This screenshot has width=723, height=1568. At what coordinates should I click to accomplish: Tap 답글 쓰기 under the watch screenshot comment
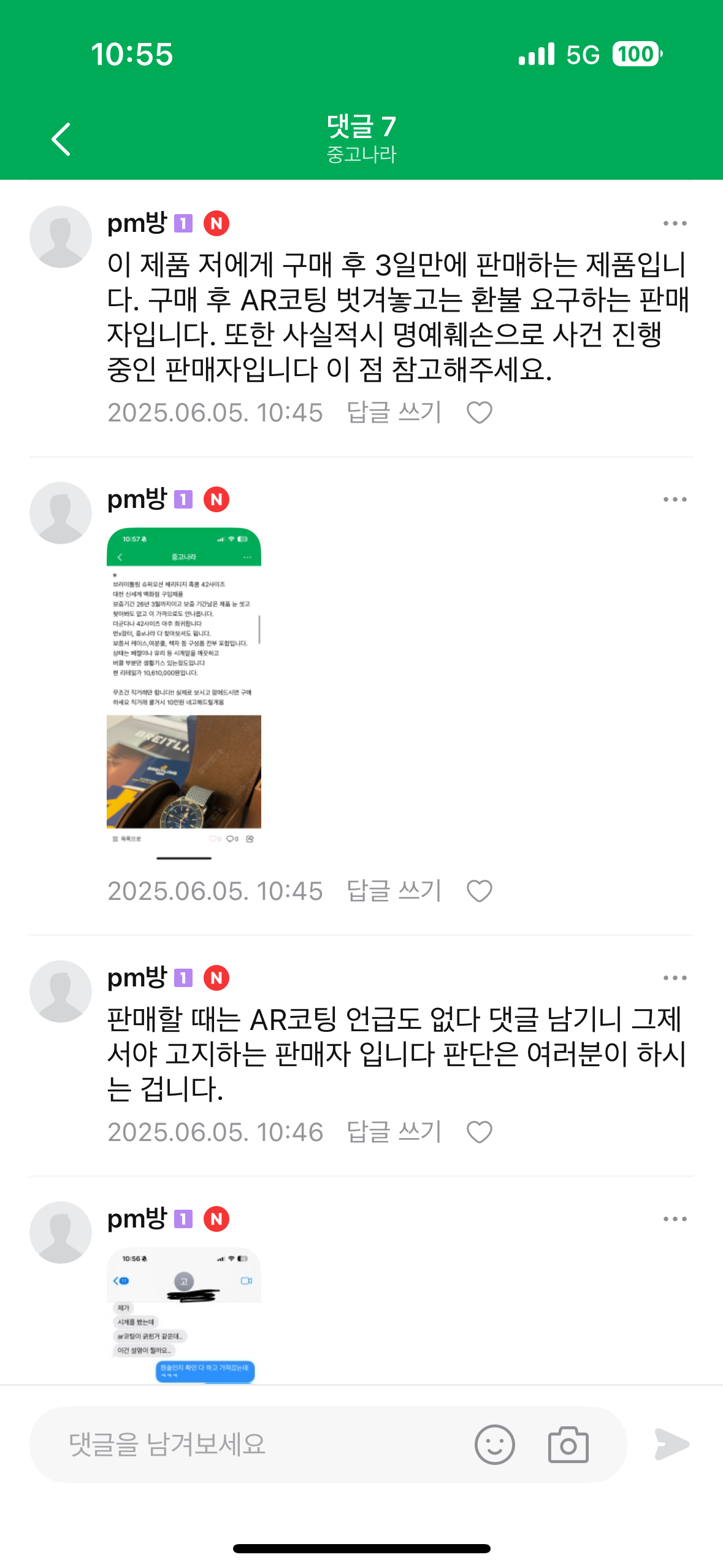pos(394,891)
